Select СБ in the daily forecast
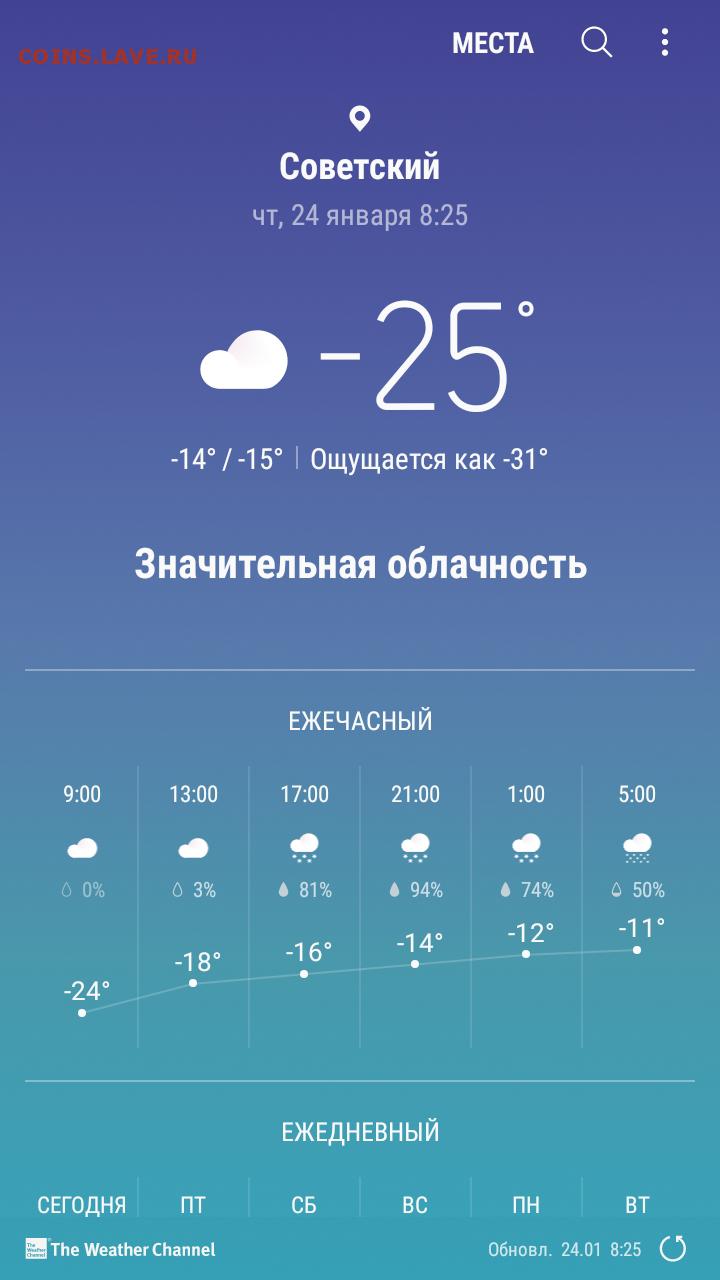 [304, 1205]
